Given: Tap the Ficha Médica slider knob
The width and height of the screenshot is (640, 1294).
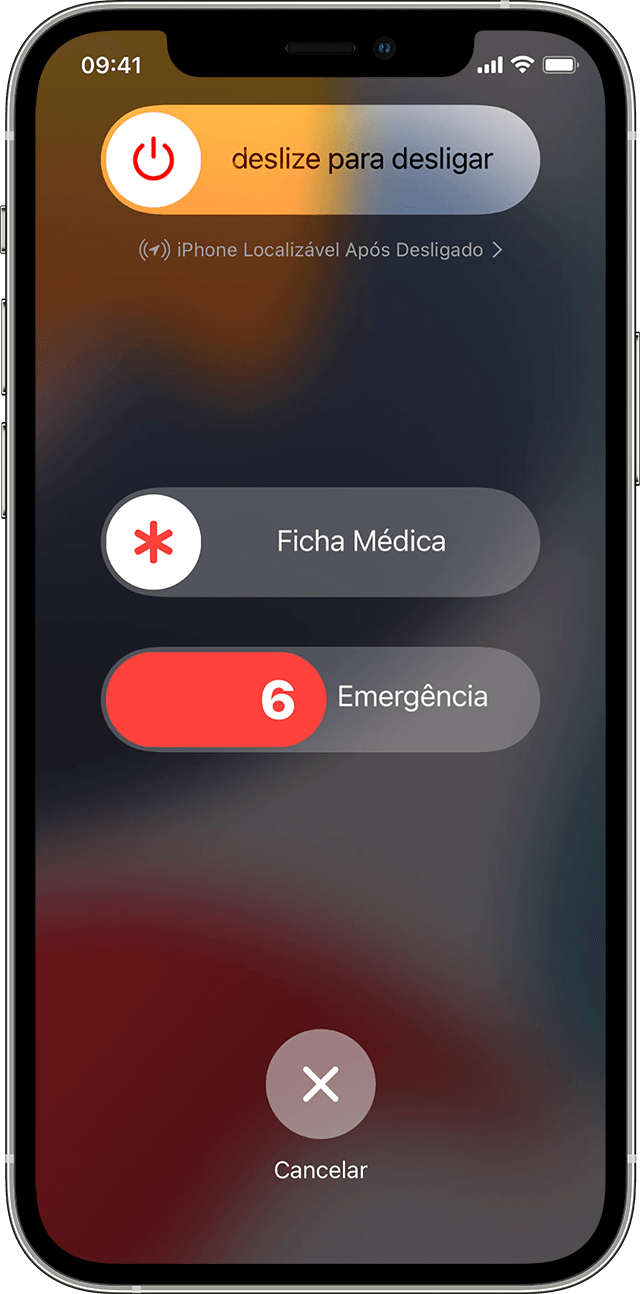Looking at the screenshot, I should (x=154, y=542).
